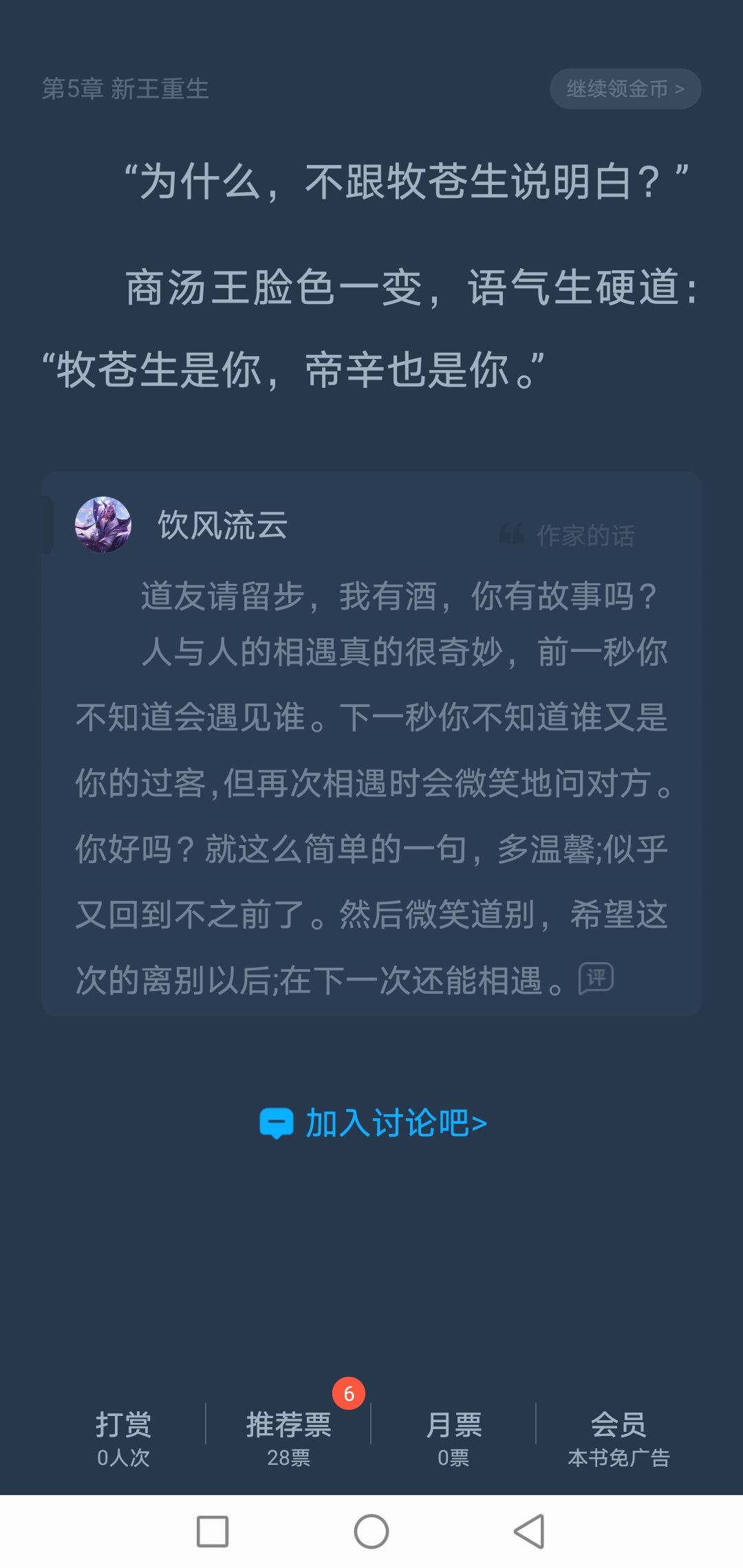Image resolution: width=743 pixels, height=1568 pixels.
Task: Open author 饮风流云's avatar
Action: click(103, 525)
